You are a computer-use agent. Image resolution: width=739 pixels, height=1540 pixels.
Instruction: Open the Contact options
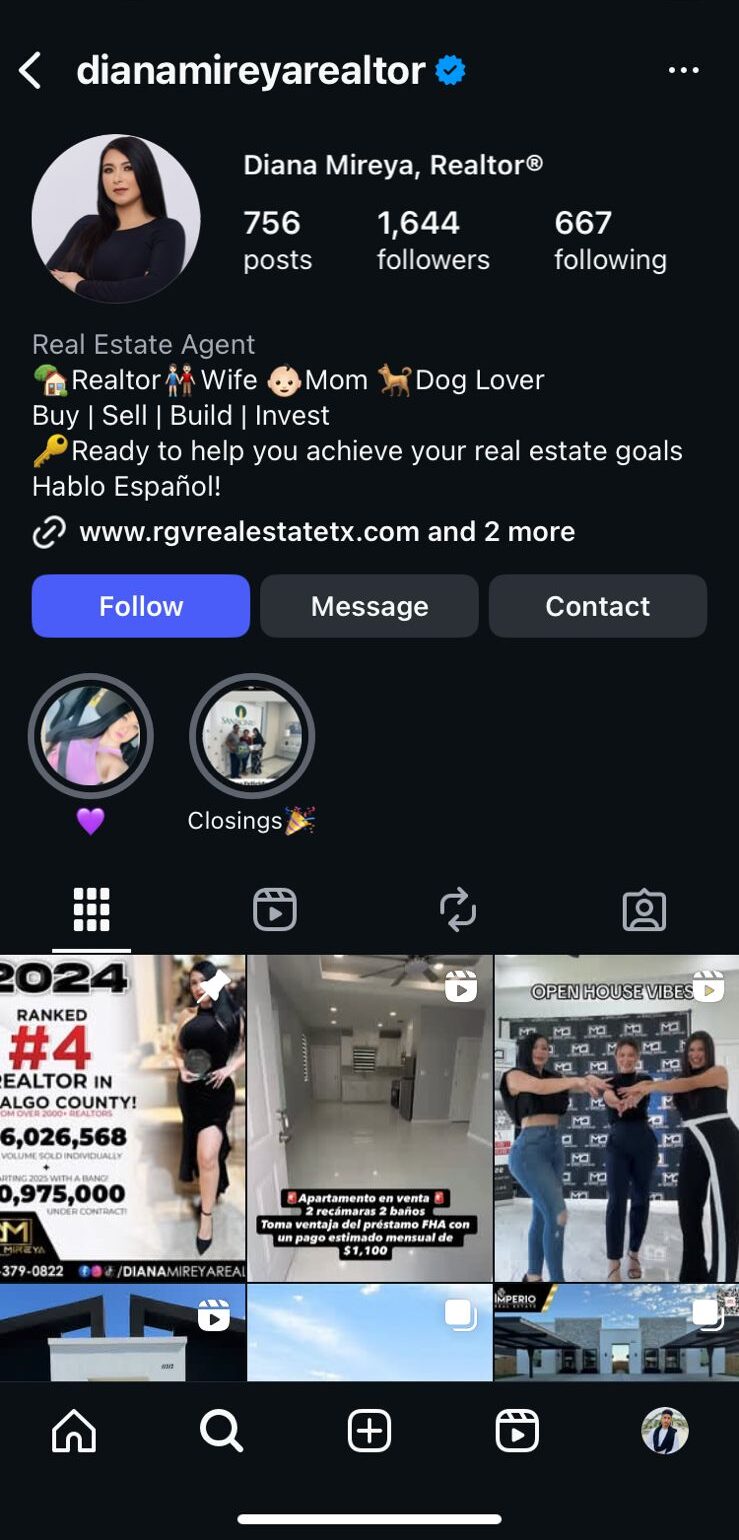[x=597, y=606]
